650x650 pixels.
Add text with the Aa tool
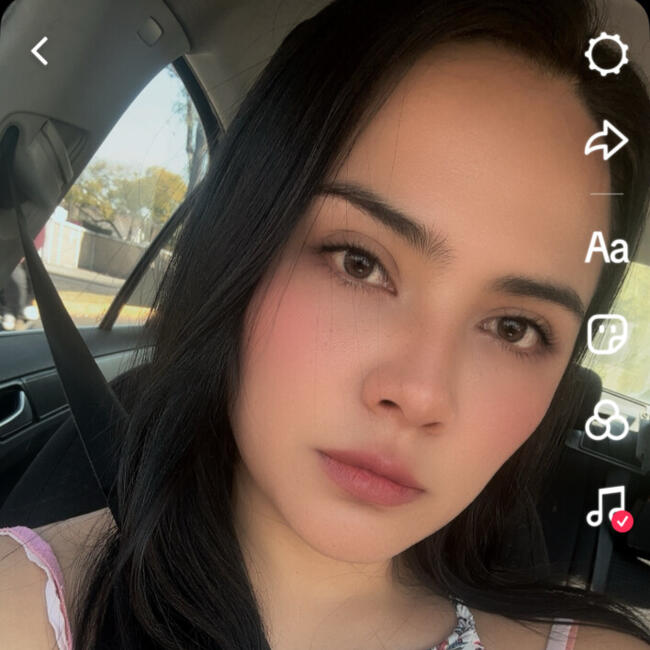click(x=606, y=247)
